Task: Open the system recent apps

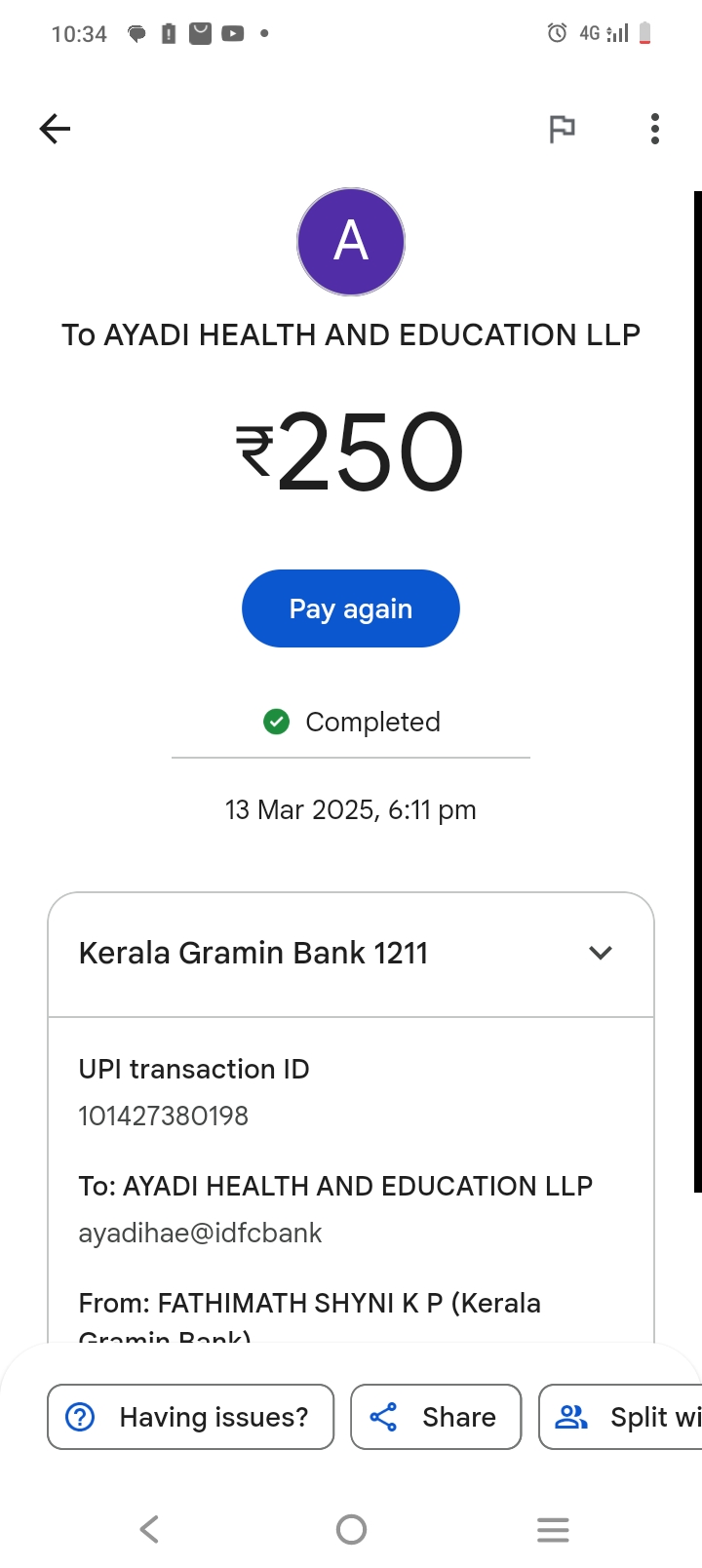Action: click(553, 1529)
